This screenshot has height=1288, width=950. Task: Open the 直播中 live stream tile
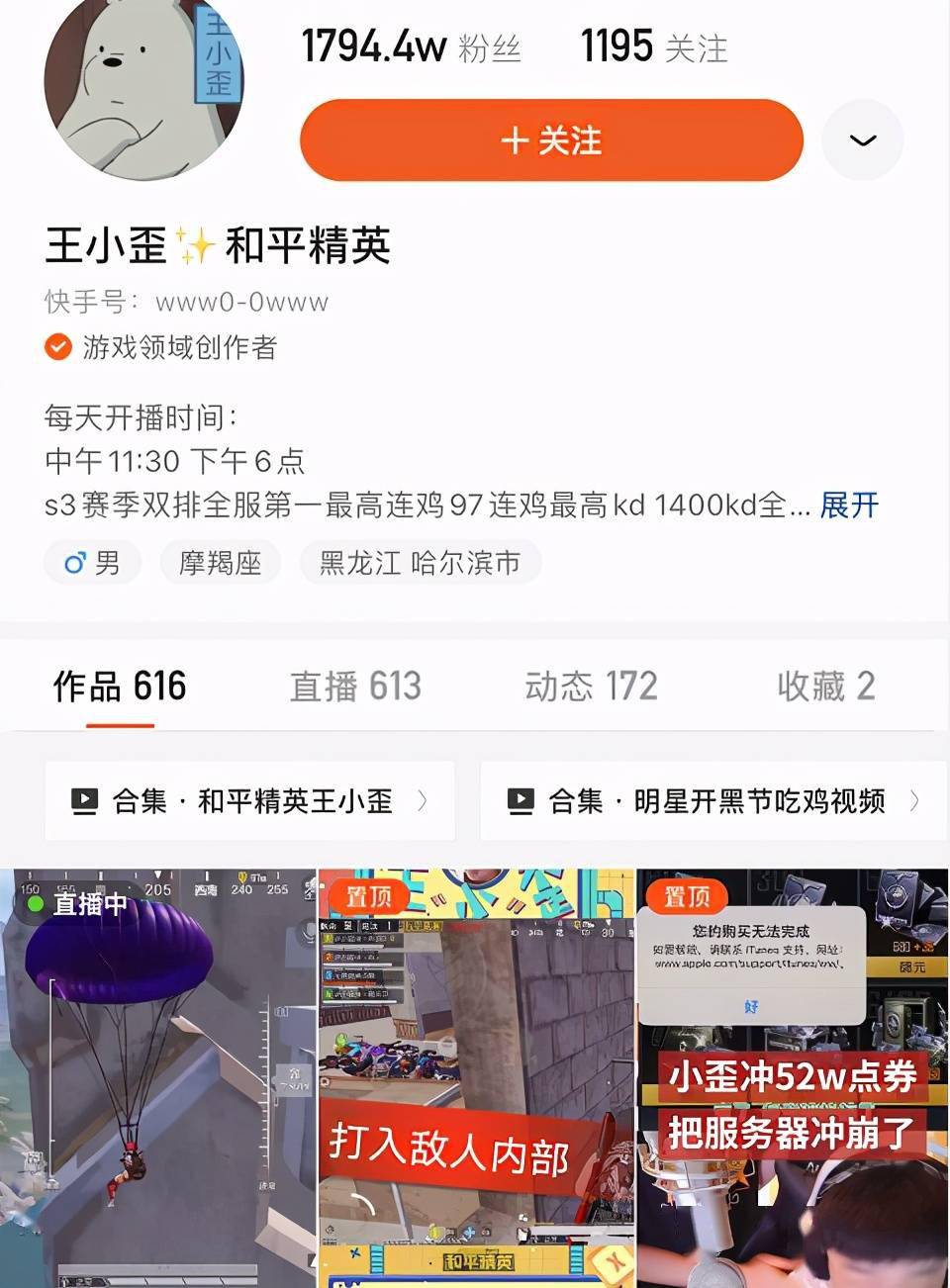coord(158,1078)
